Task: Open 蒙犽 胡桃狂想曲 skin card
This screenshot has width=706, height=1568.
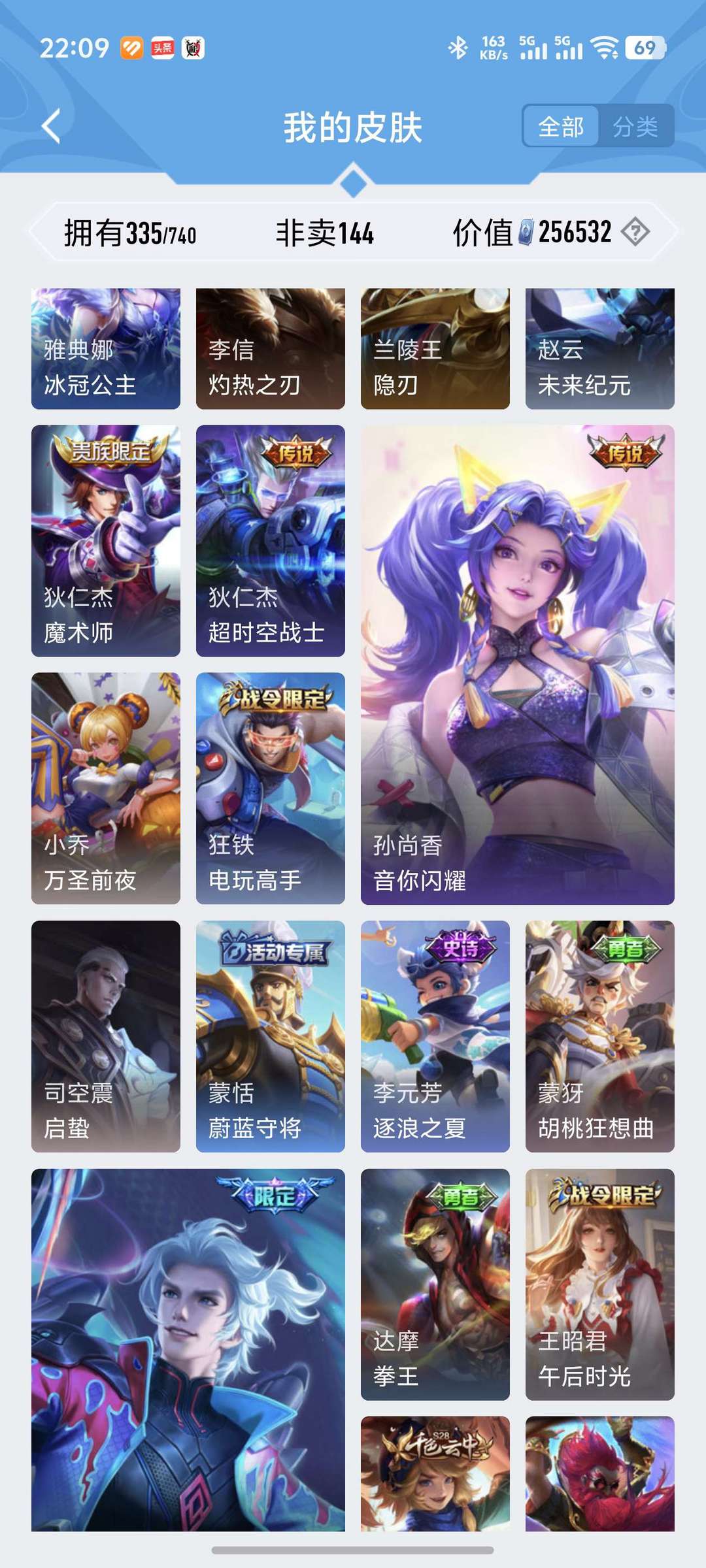Action: [x=600, y=1036]
